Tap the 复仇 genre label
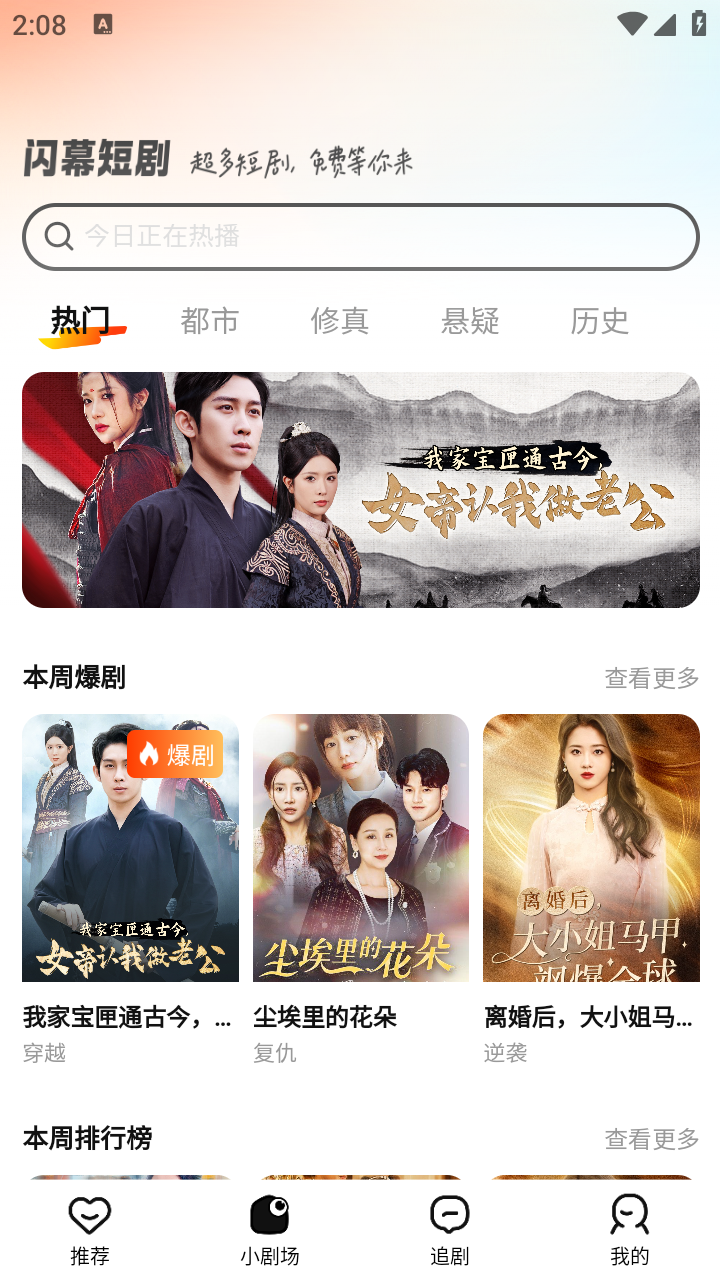The height and width of the screenshot is (1280, 720). click(271, 1053)
